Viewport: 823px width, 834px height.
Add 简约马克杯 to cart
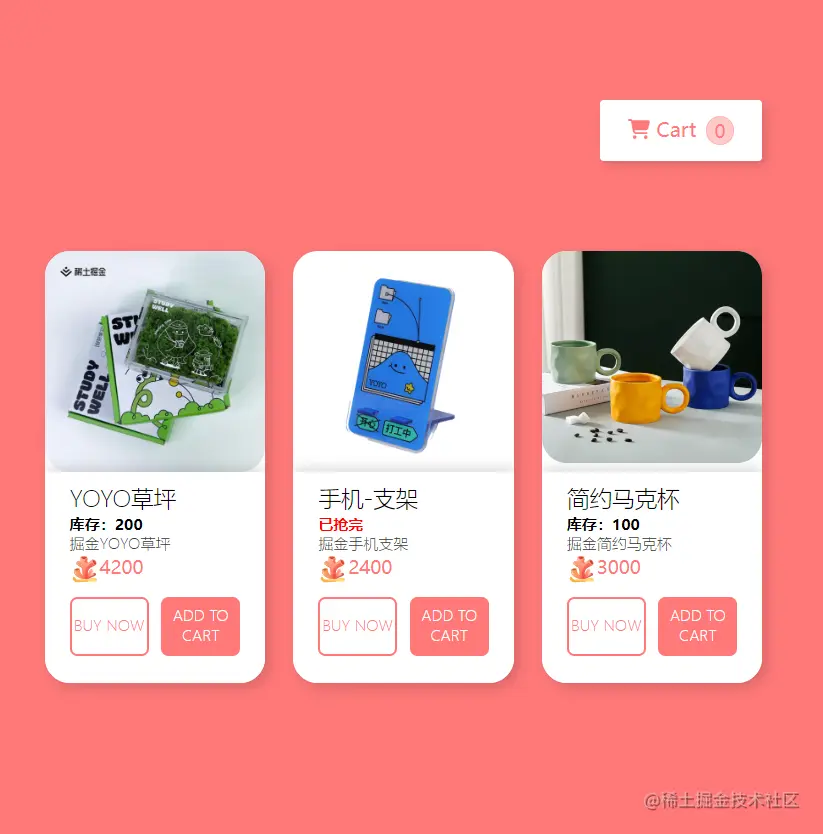[x=697, y=626]
